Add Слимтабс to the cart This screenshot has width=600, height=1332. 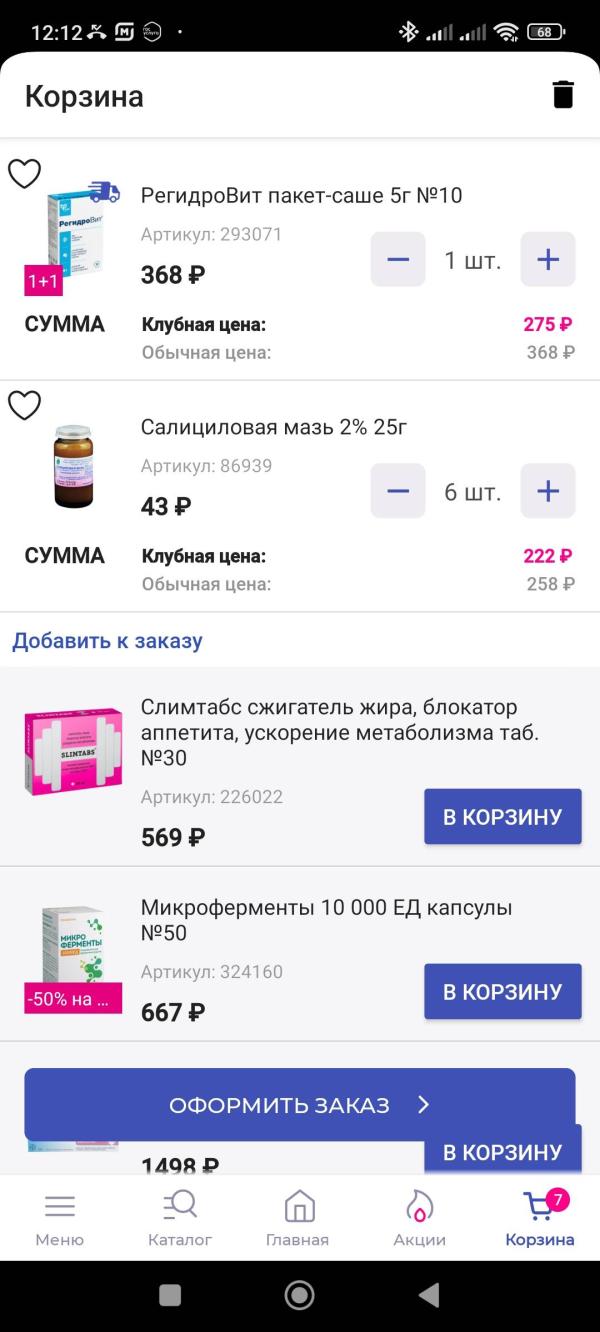tap(502, 817)
